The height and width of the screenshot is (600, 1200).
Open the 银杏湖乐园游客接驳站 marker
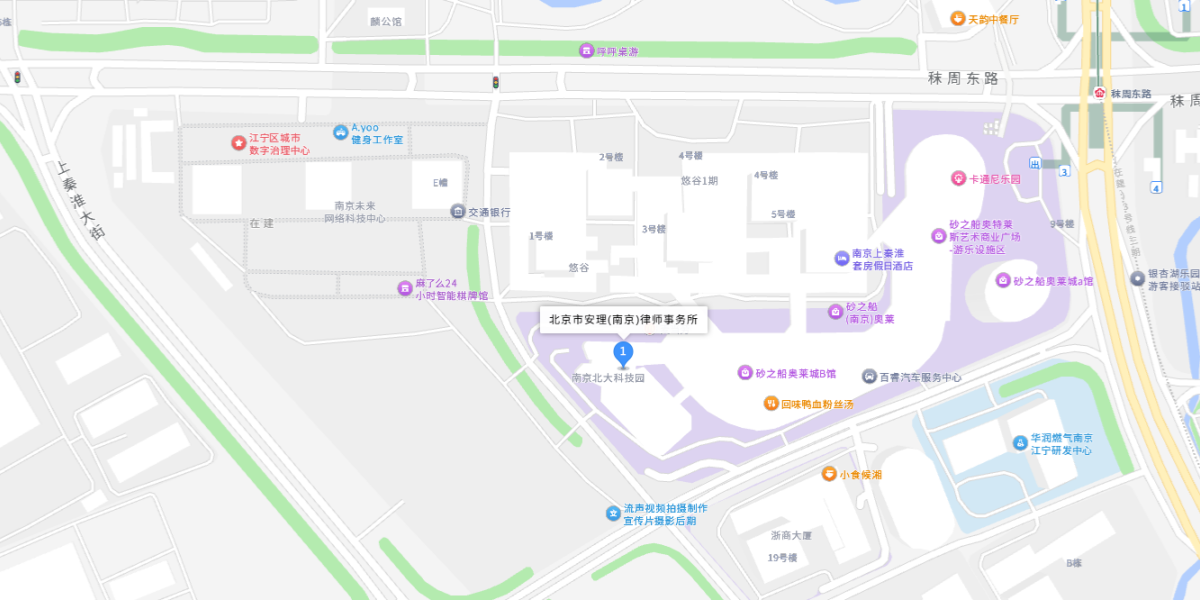click(1137, 279)
